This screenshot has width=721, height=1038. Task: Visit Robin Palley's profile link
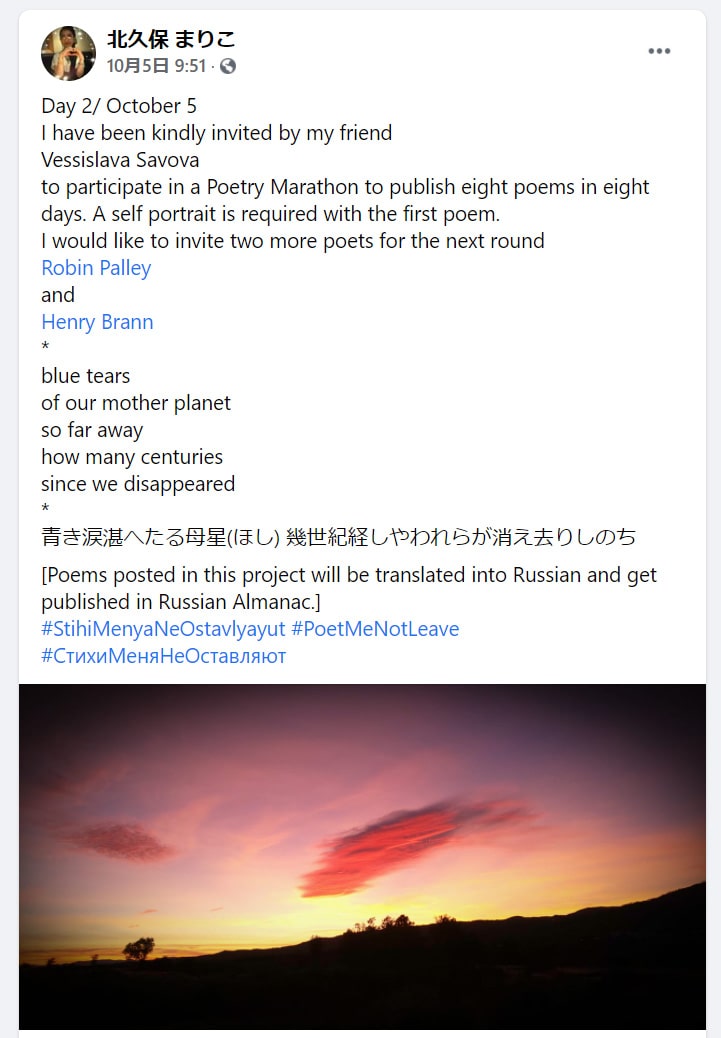pyautogui.click(x=96, y=268)
